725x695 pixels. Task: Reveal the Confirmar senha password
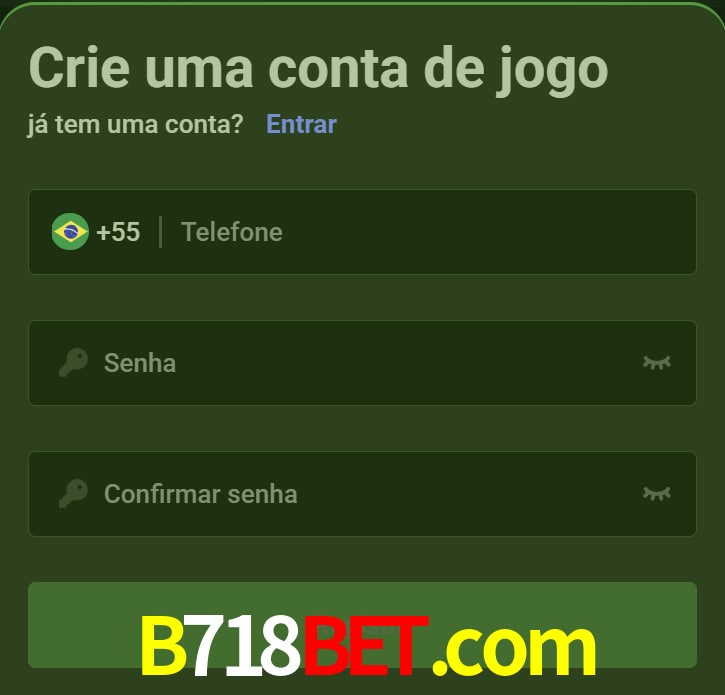pyautogui.click(x=656, y=494)
